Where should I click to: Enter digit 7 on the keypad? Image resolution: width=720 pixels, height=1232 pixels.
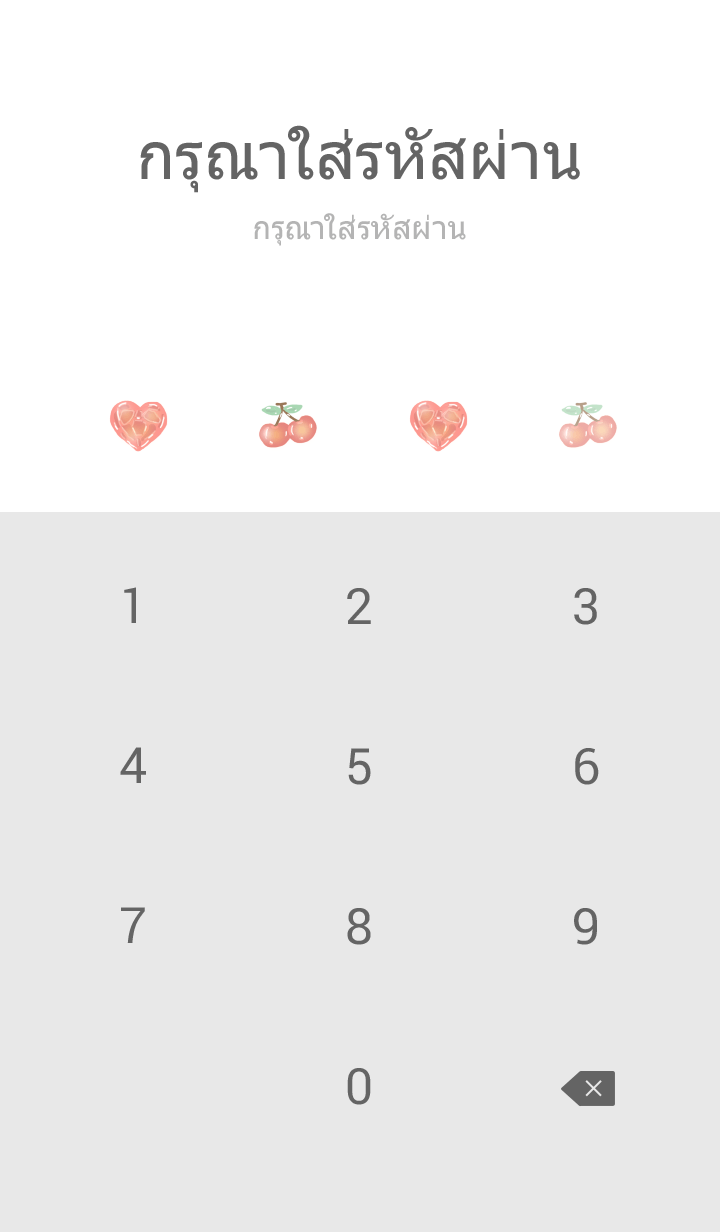click(x=132, y=927)
